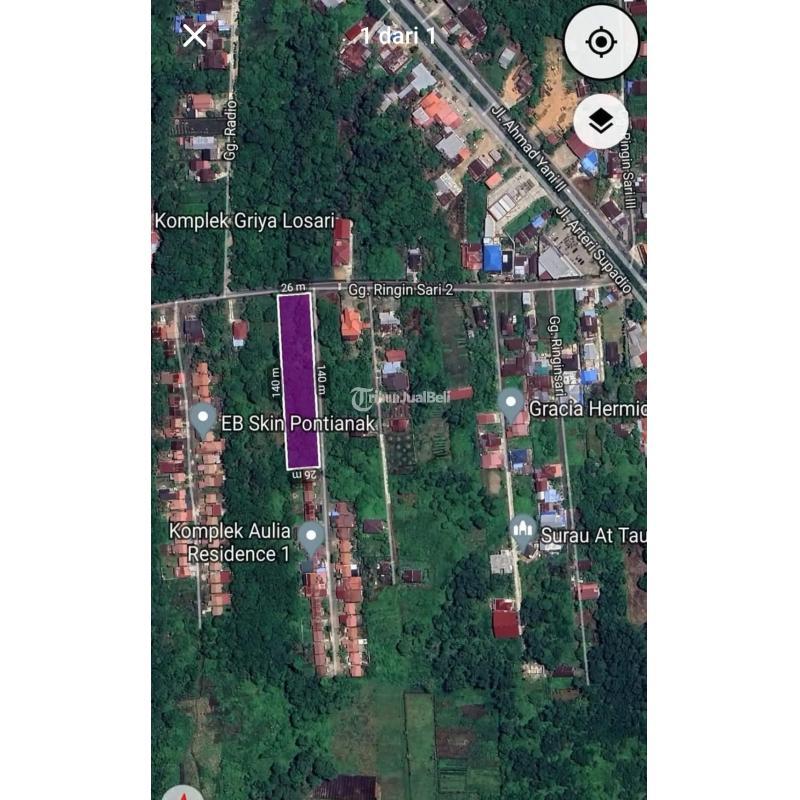800x800 pixels.
Task: Open the Gracia Hermic place marker
Action: [x=511, y=404]
